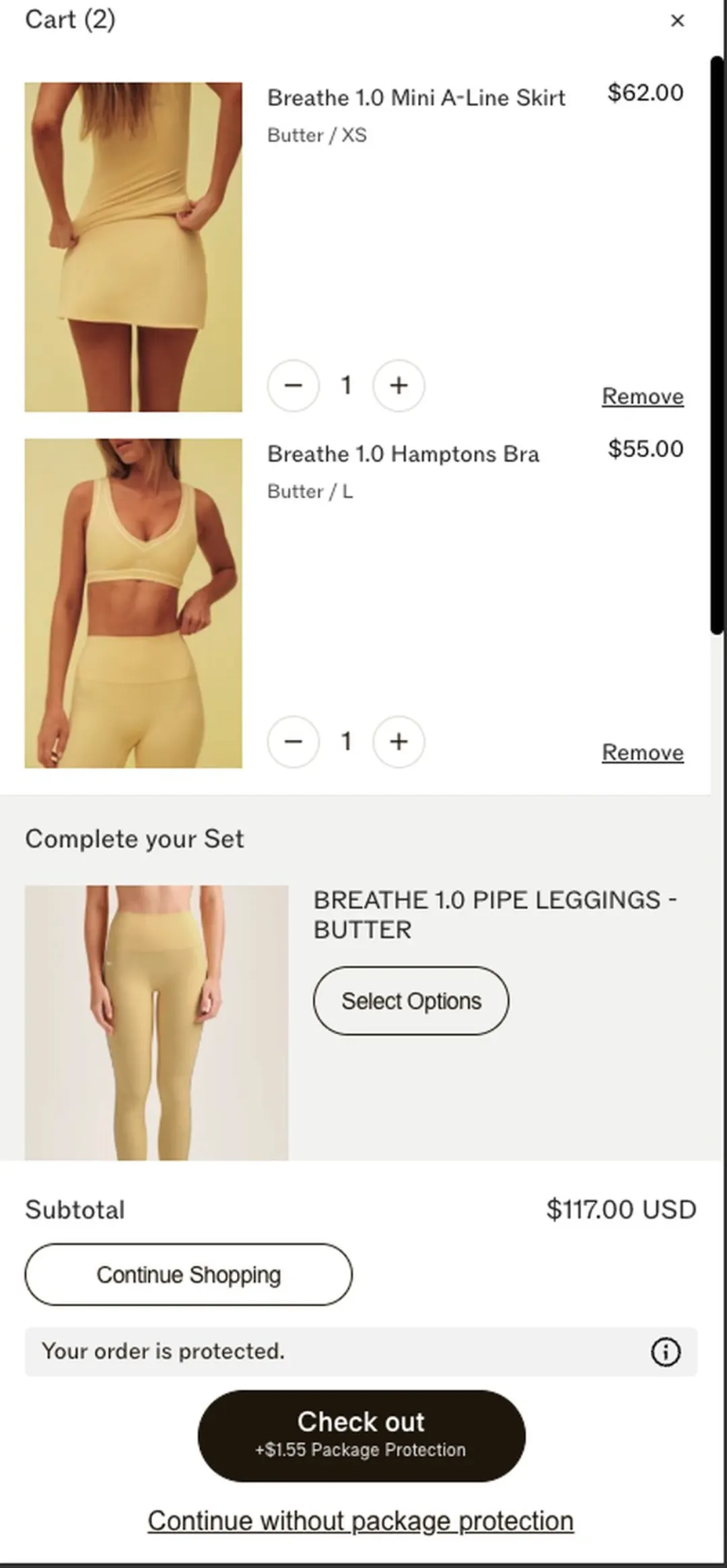Screen dimensions: 727x1568
Task: Open the Mini A-Line Skirt product image
Action: coord(133,247)
